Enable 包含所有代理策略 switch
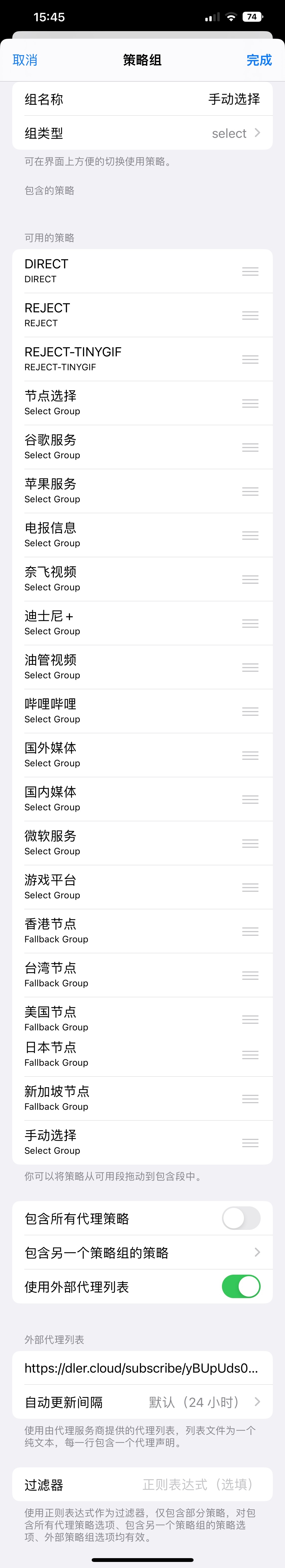This screenshot has height=1568, width=285. click(x=241, y=1218)
